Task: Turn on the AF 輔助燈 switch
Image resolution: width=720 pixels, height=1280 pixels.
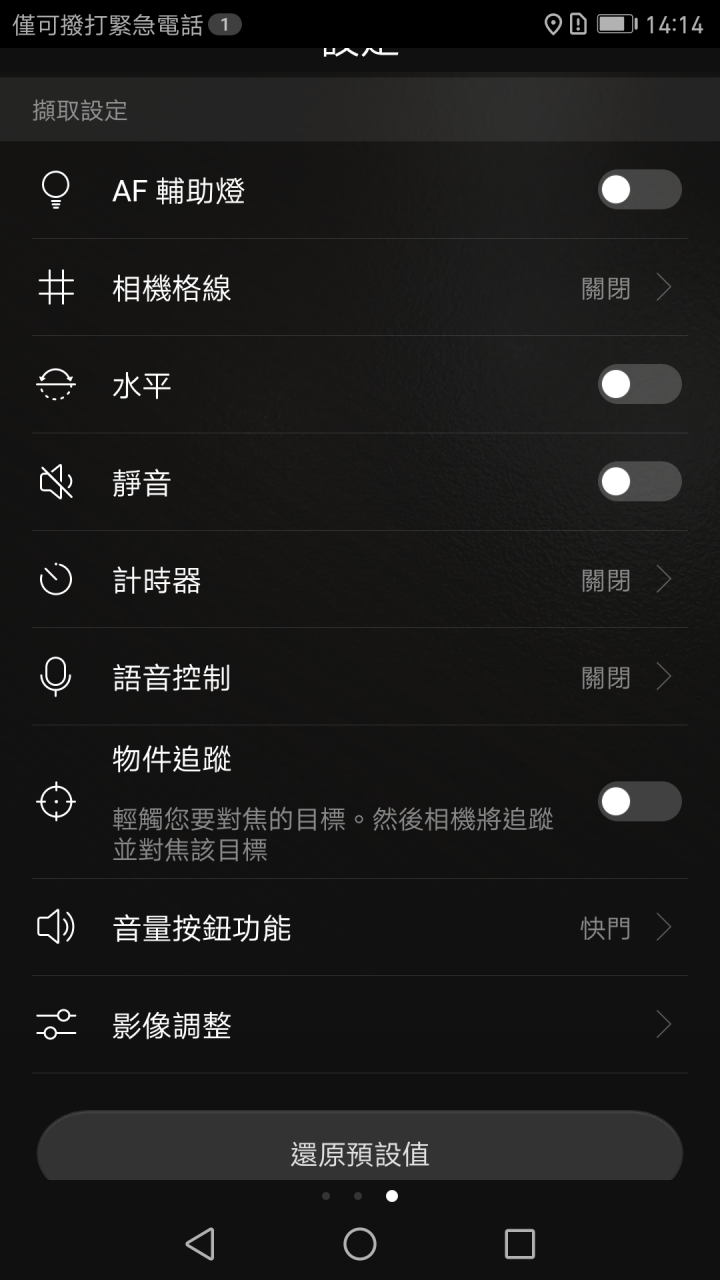Action: (639, 190)
